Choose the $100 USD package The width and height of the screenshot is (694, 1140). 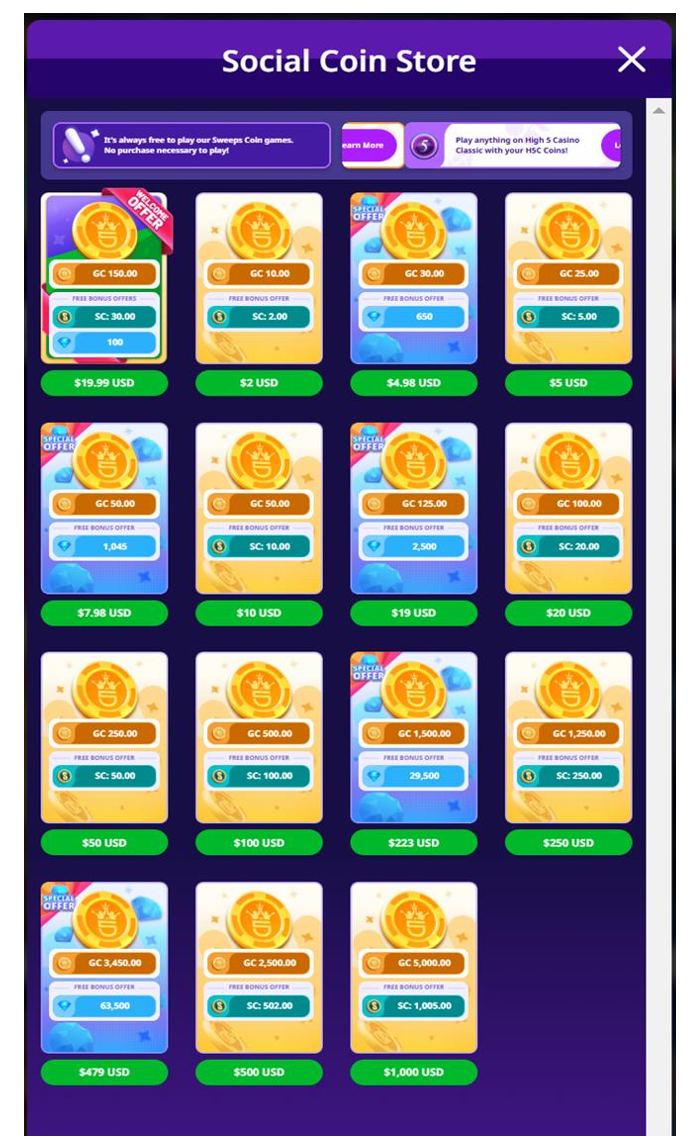pyautogui.click(x=259, y=843)
